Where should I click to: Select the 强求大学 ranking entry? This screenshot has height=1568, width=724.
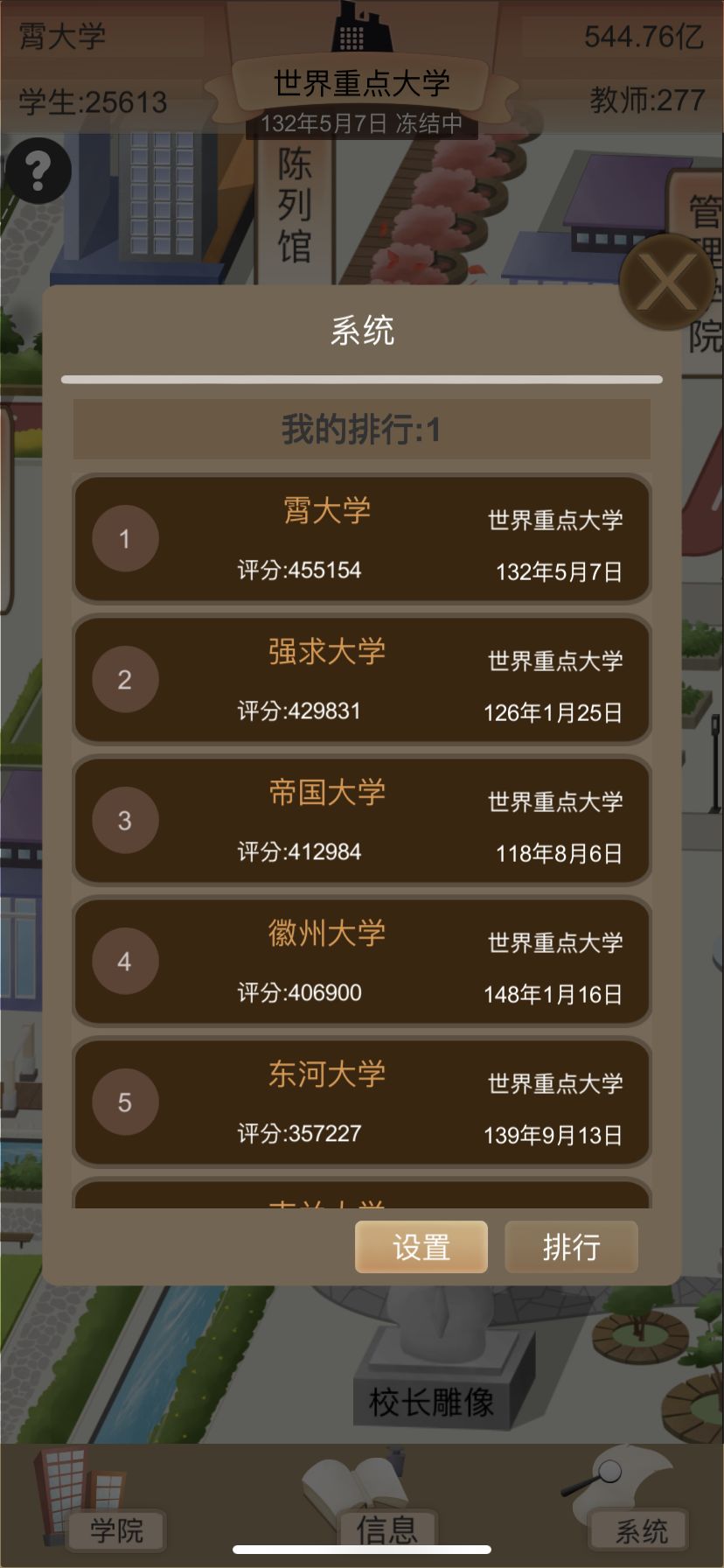[361, 680]
